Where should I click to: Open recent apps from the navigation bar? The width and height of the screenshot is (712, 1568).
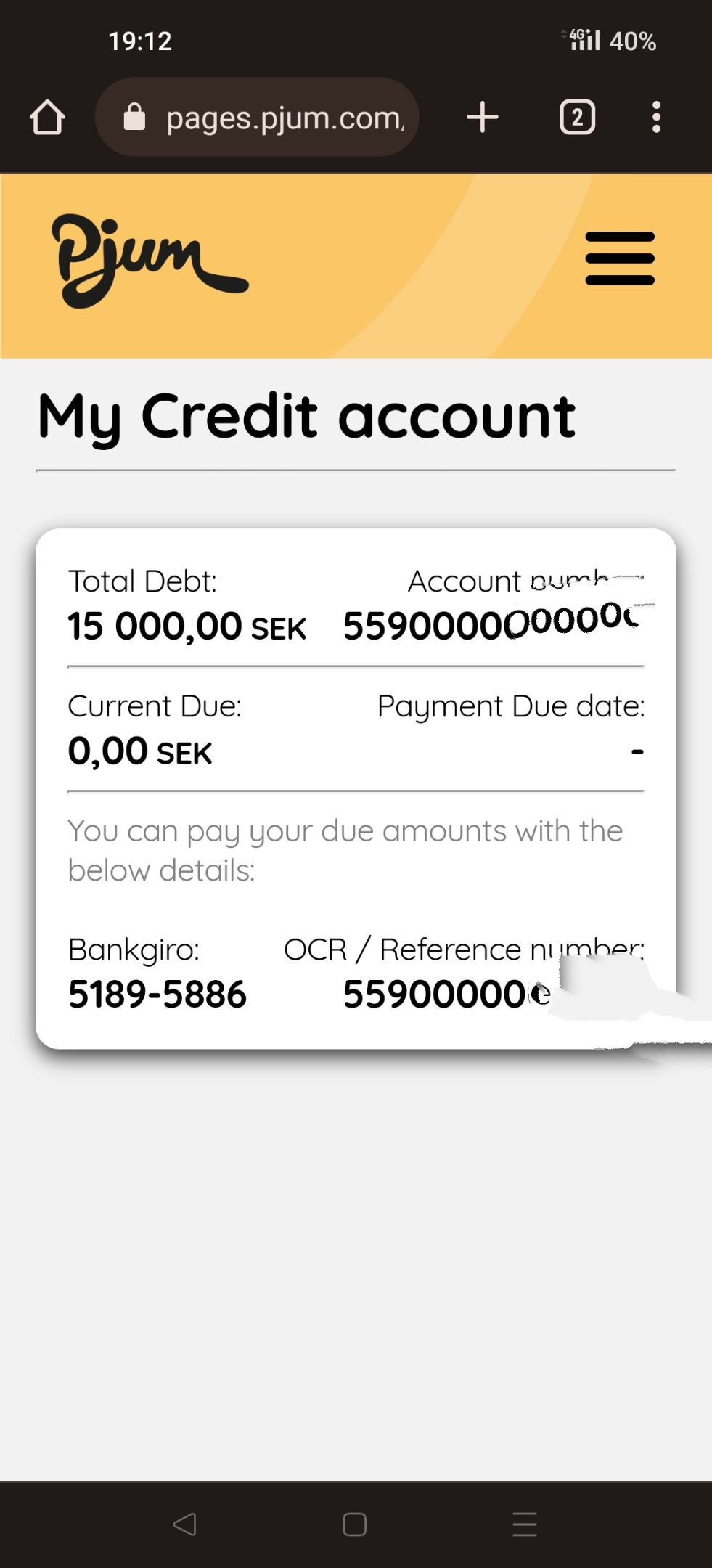524,1524
